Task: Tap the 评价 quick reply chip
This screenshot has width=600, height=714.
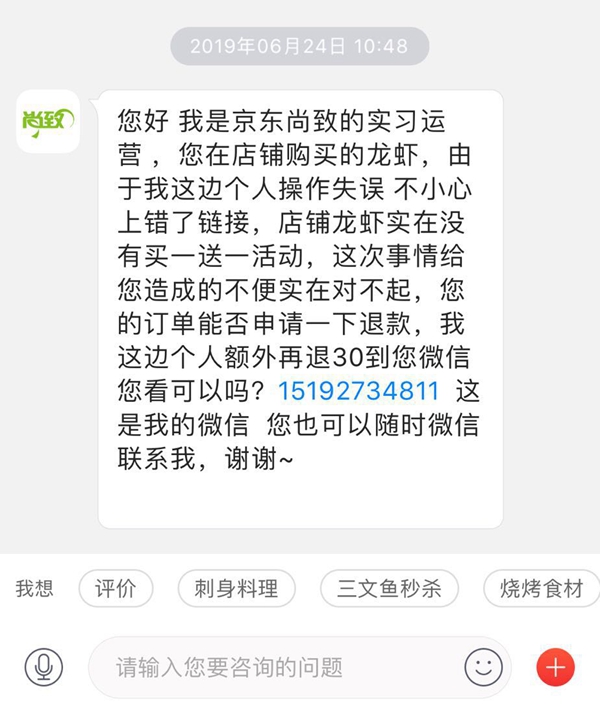Action: coord(115,588)
